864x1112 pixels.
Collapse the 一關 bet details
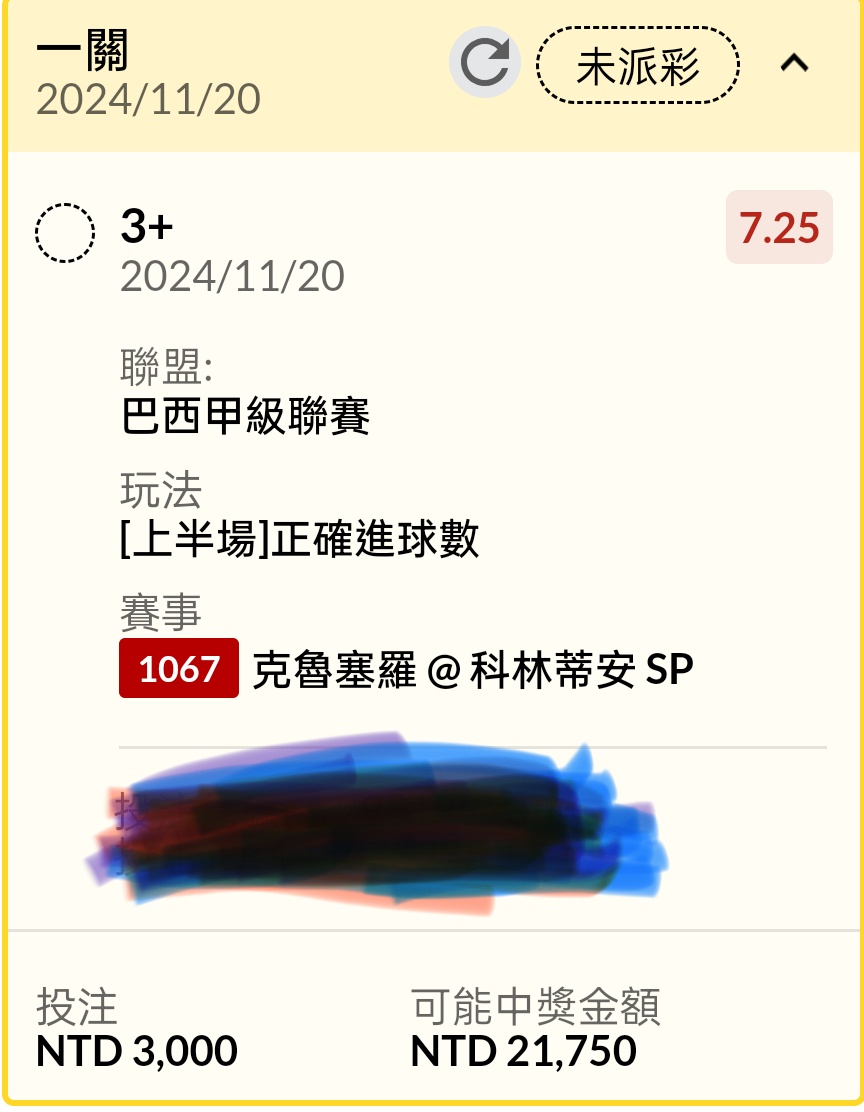[x=794, y=64]
